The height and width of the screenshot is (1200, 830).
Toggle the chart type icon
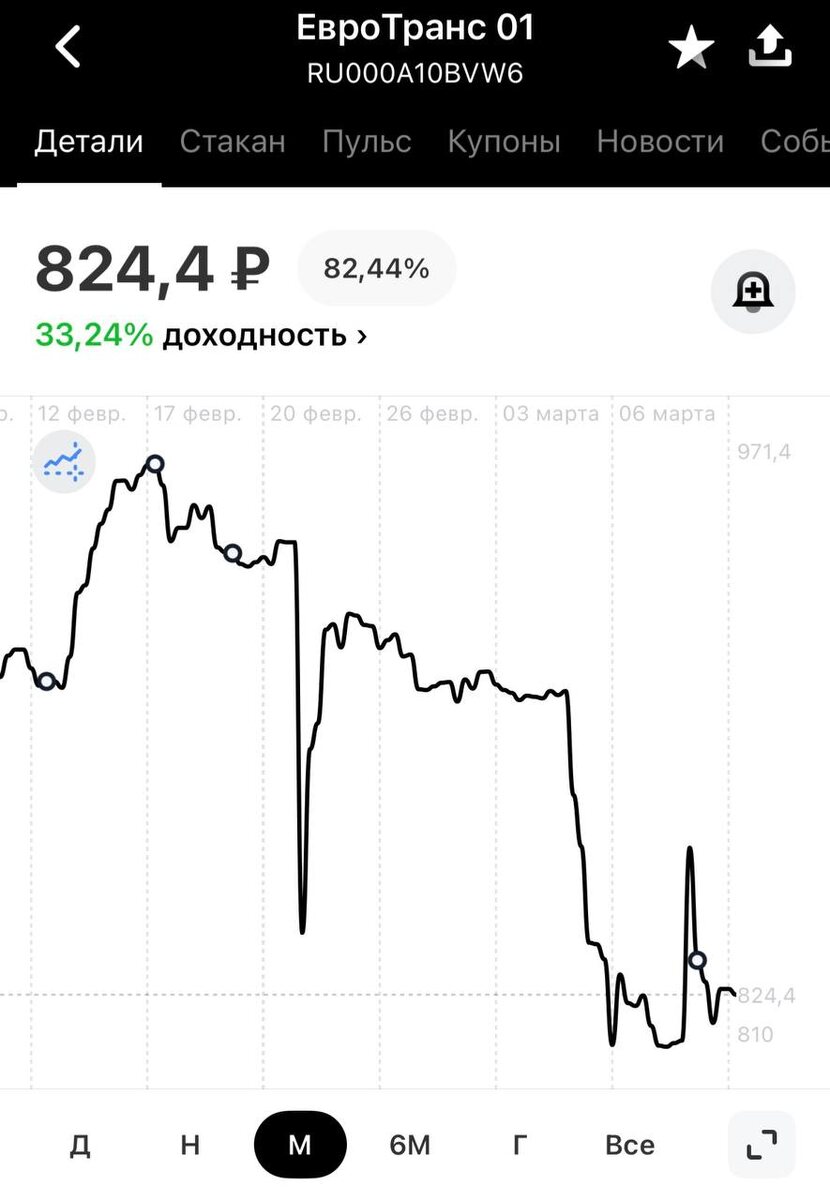pyautogui.click(x=65, y=462)
